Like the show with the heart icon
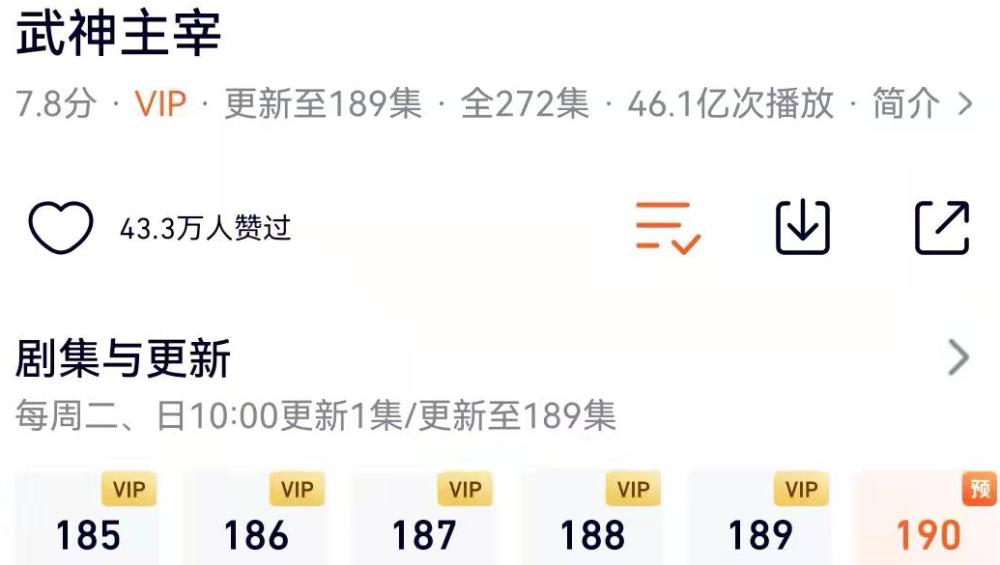Viewport: 1000px width, 565px height. tap(61, 228)
